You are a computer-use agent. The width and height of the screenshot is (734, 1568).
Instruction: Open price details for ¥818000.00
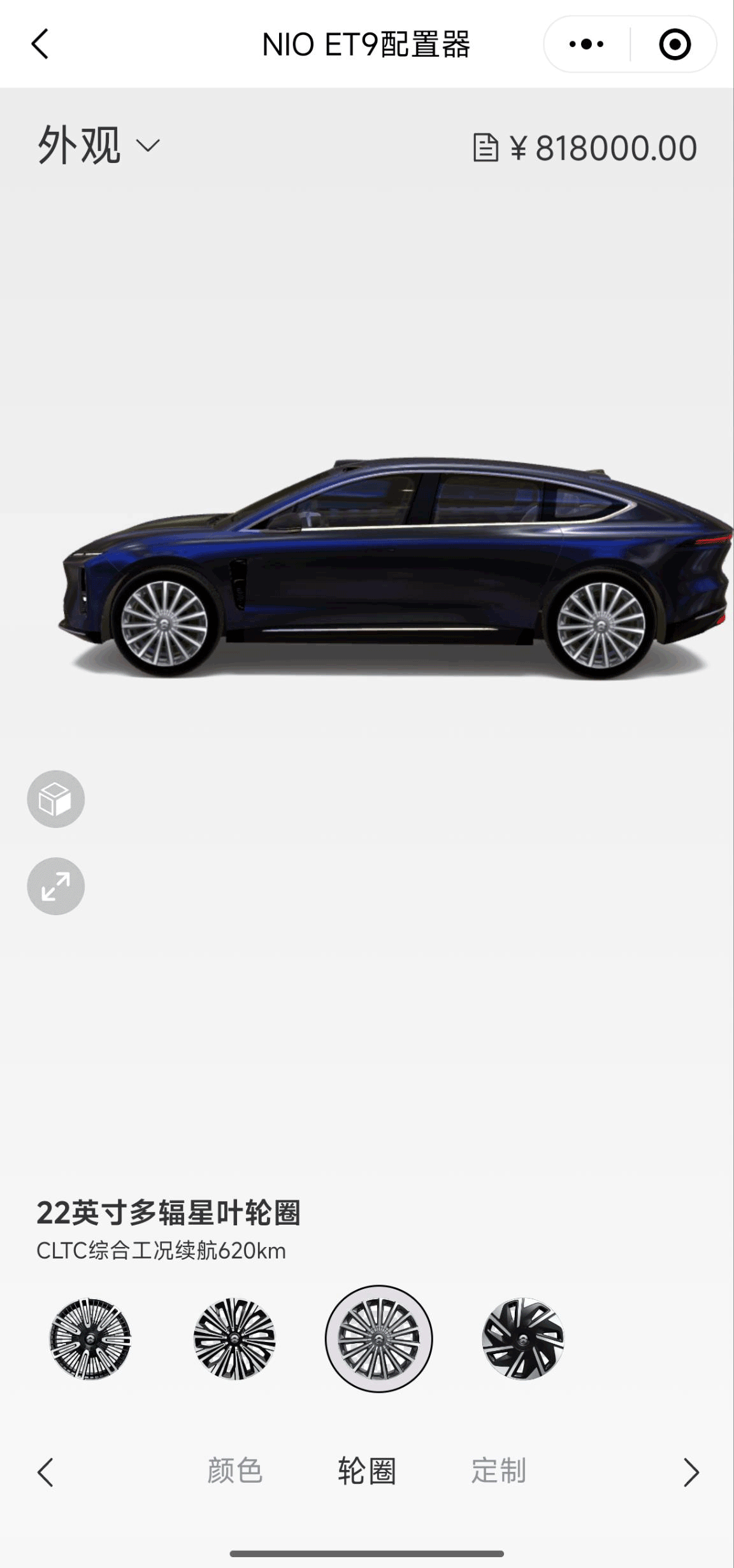coord(585,148)
